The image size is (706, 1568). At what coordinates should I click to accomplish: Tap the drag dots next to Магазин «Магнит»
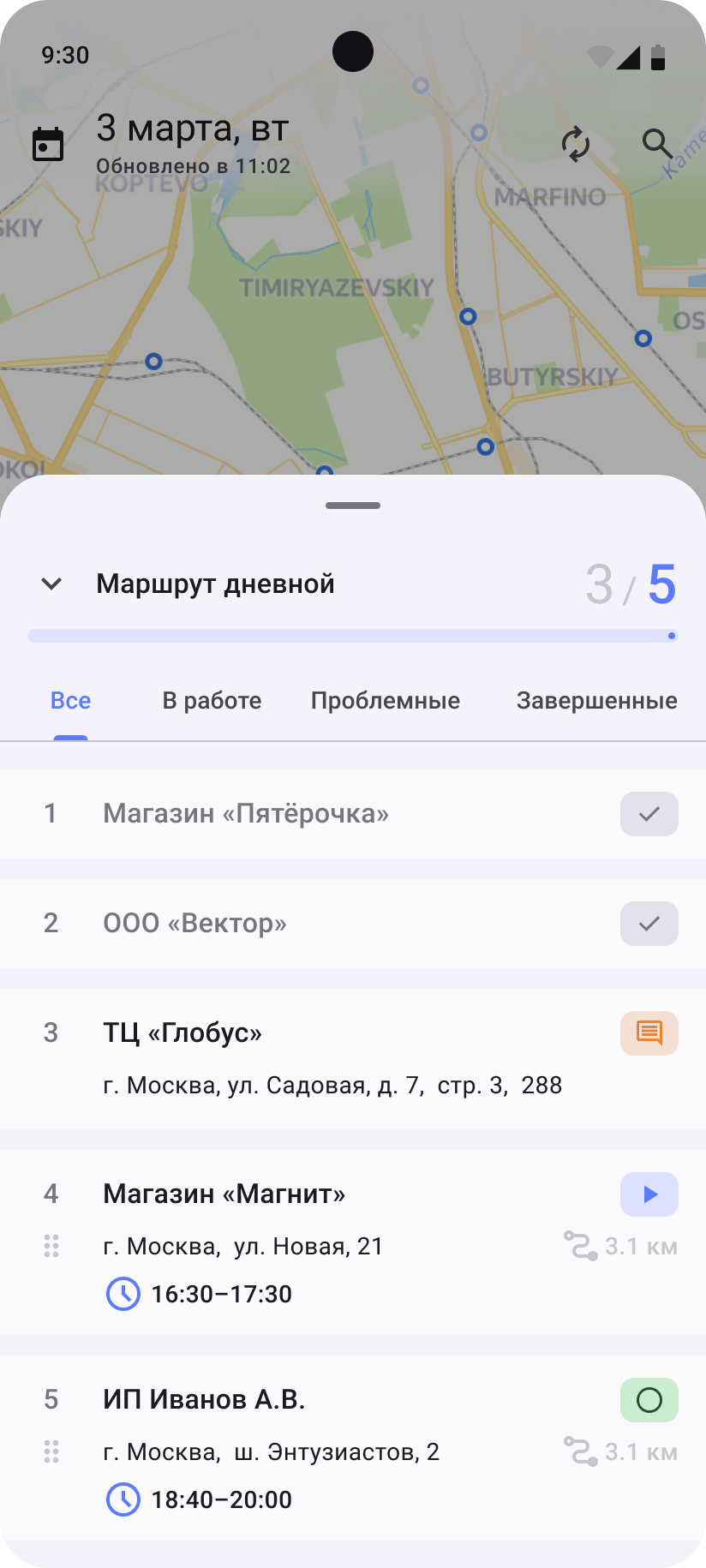point(51,1246)
